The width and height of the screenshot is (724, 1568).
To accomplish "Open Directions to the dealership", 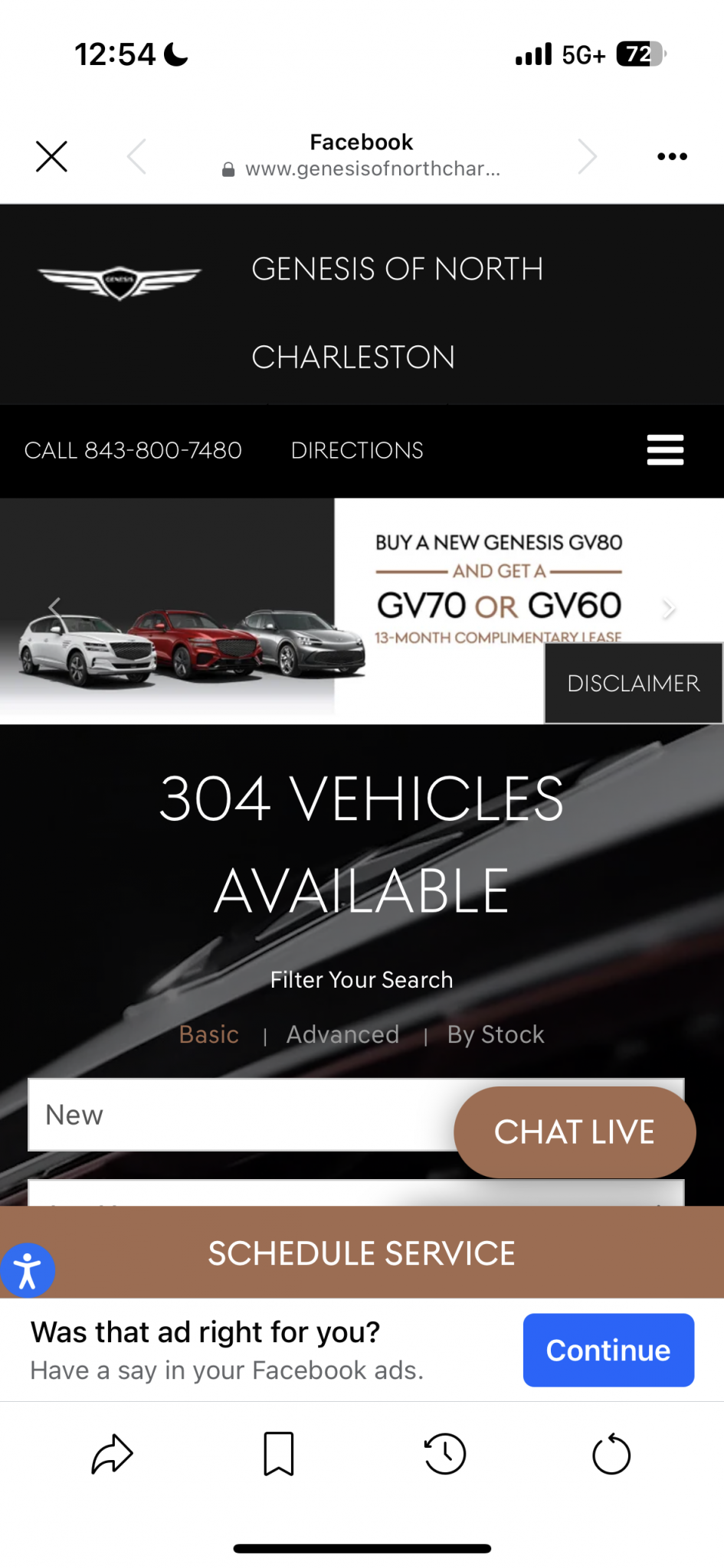I will click(357, 450).
